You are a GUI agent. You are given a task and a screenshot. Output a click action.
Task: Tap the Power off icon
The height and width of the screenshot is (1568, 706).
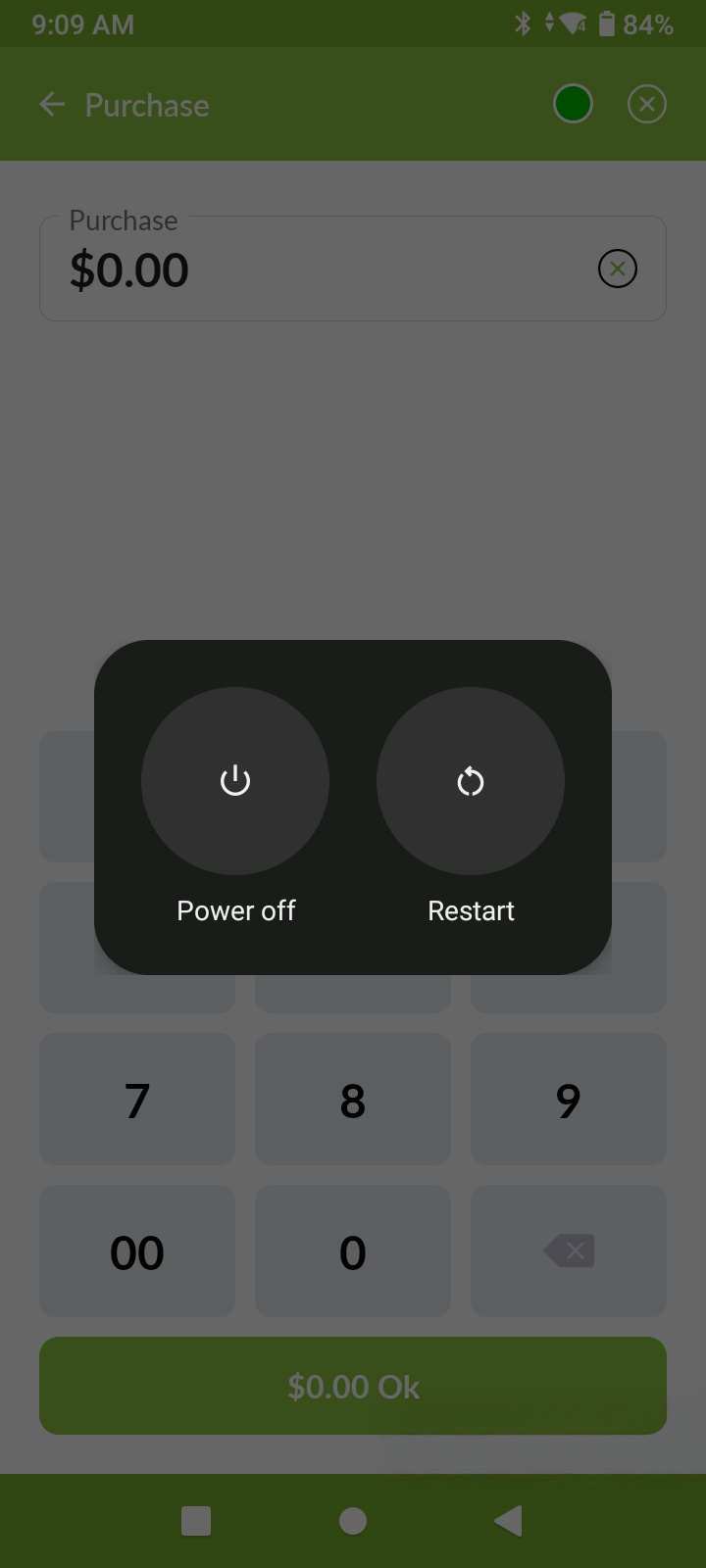coord(235,781)
